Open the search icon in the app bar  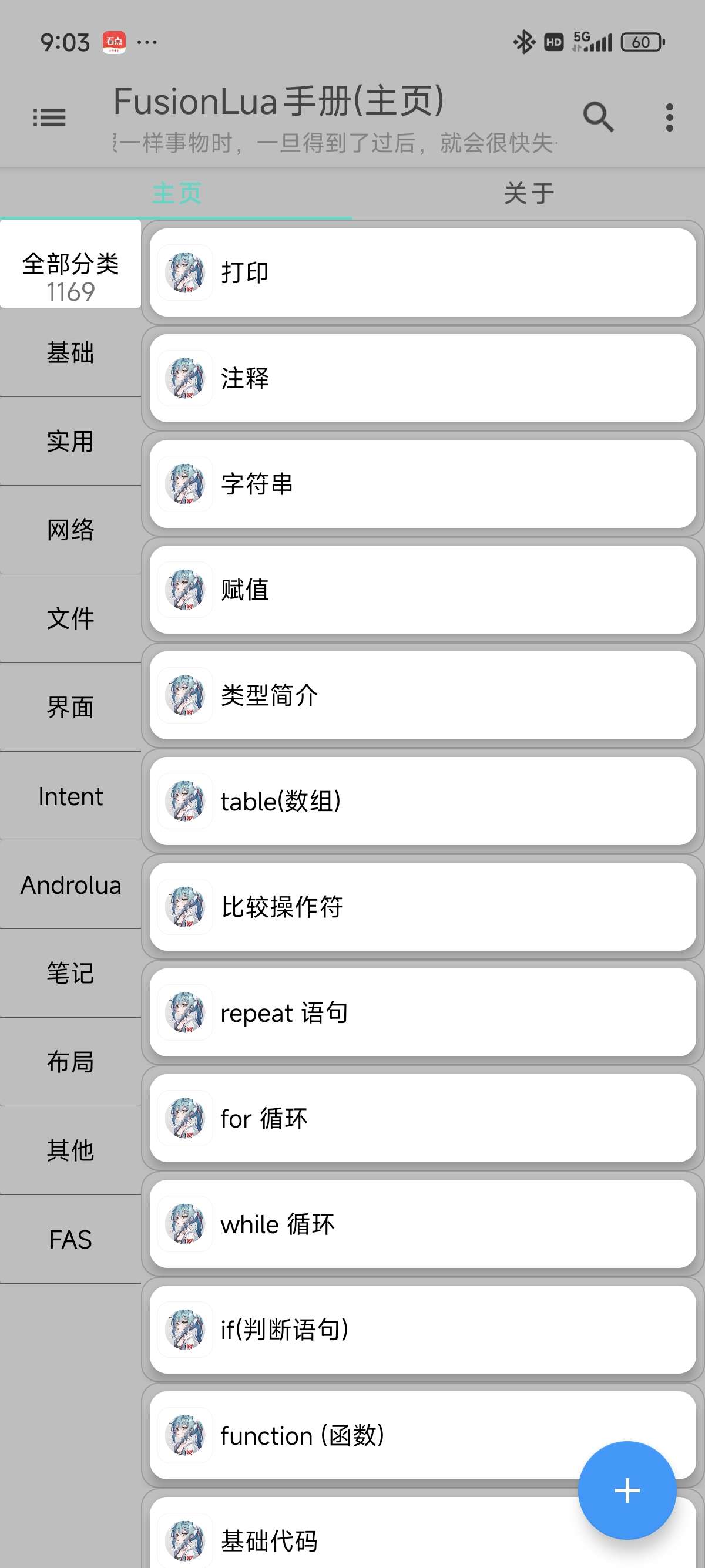point(598,117)
